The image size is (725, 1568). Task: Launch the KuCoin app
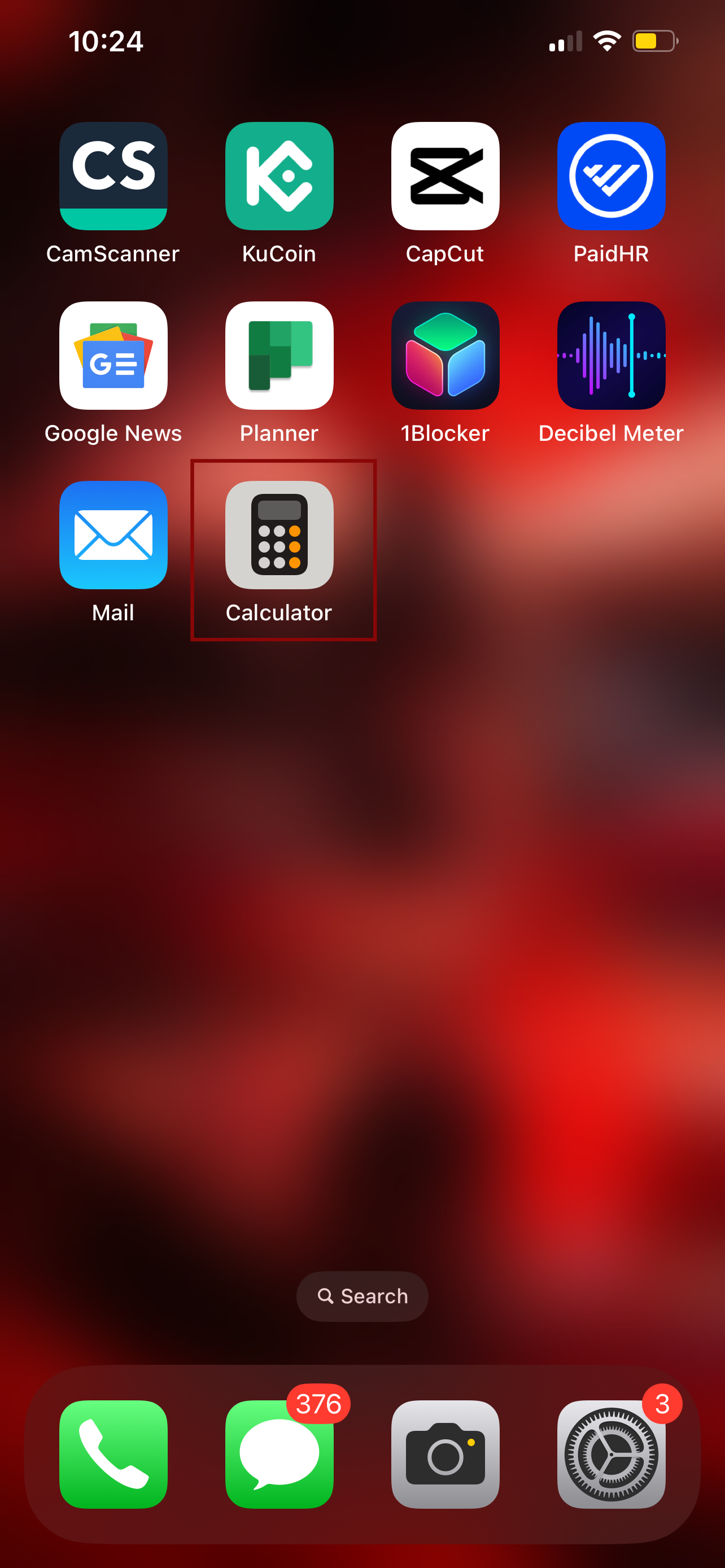point(279,176)
